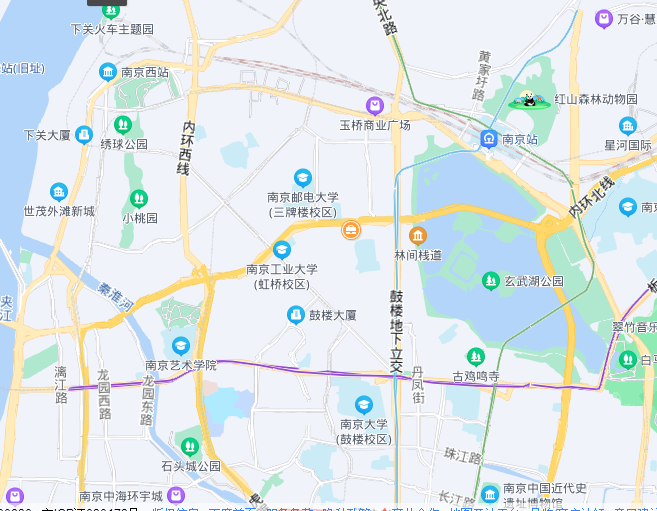Screen dimensions: 657x511
Task: Open the 南京西站 station marker
Action: (108, 72)
